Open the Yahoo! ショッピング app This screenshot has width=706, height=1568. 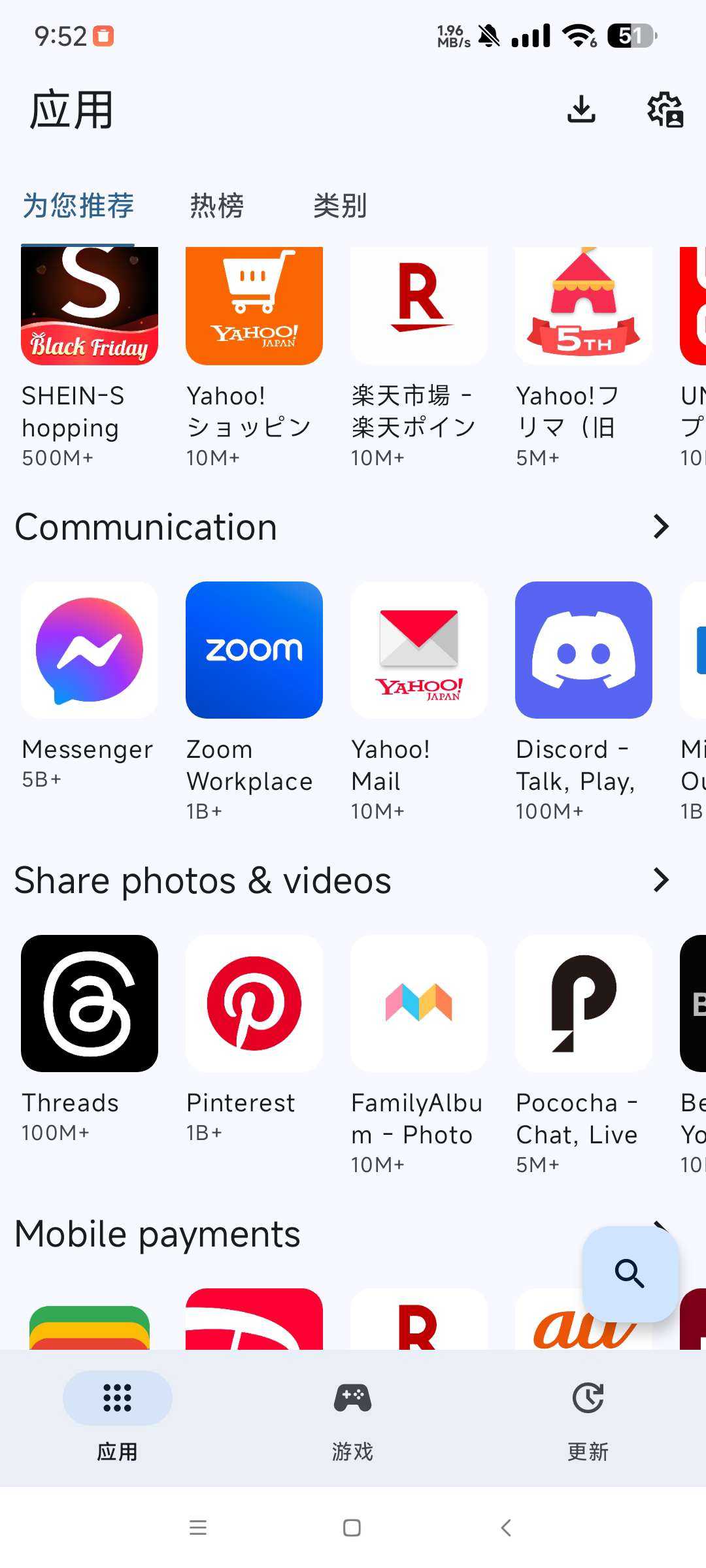pos(254,307)
